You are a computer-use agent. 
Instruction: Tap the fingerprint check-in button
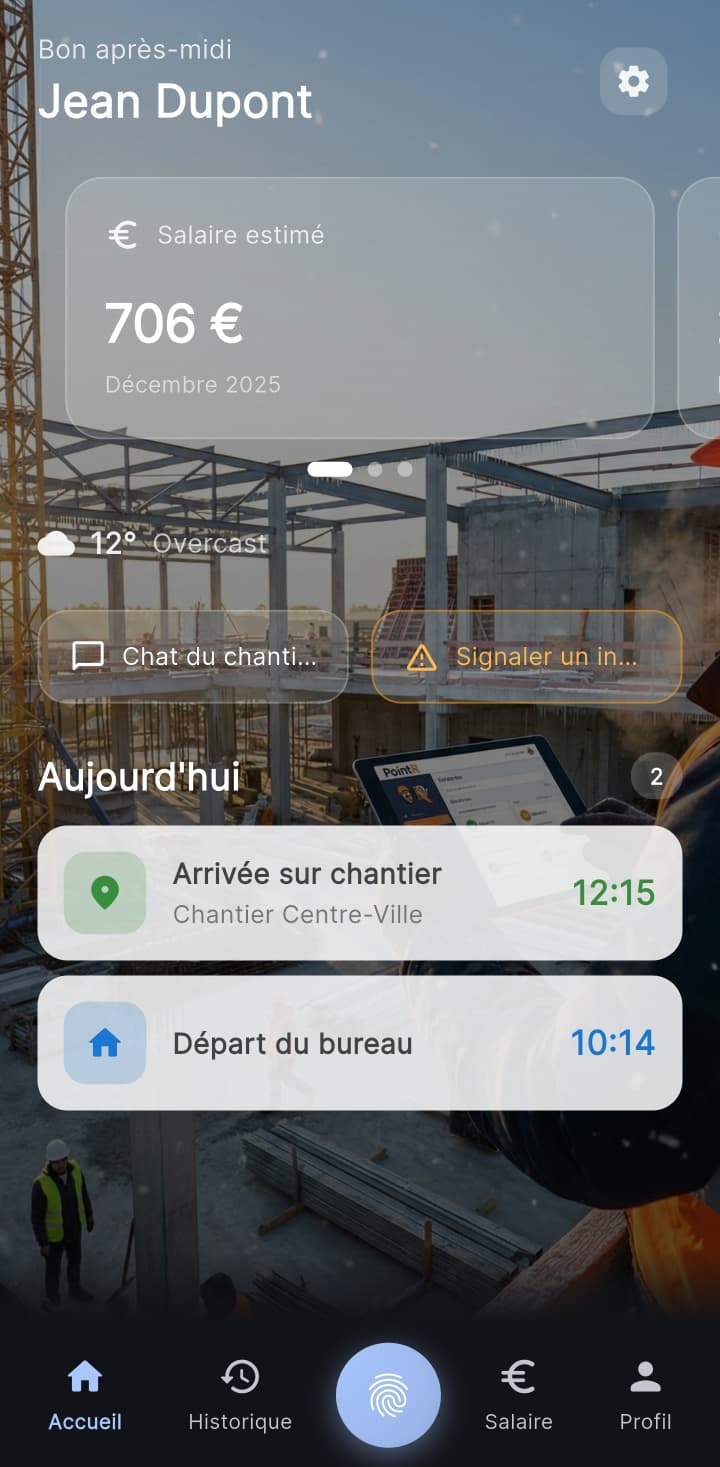(x=389, y=1395)
